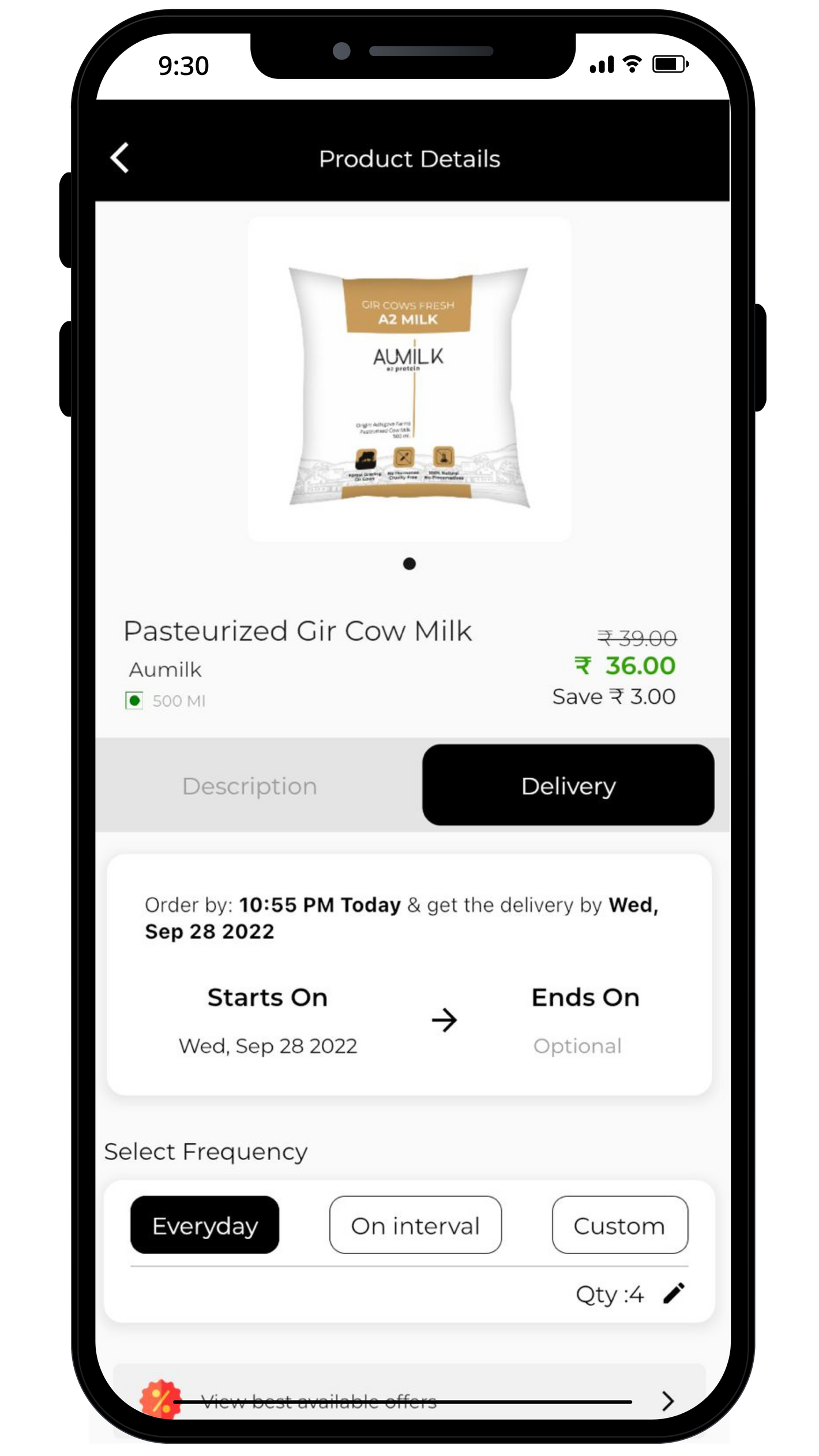
Task: Select the Delivery tab
Action: 568,786
